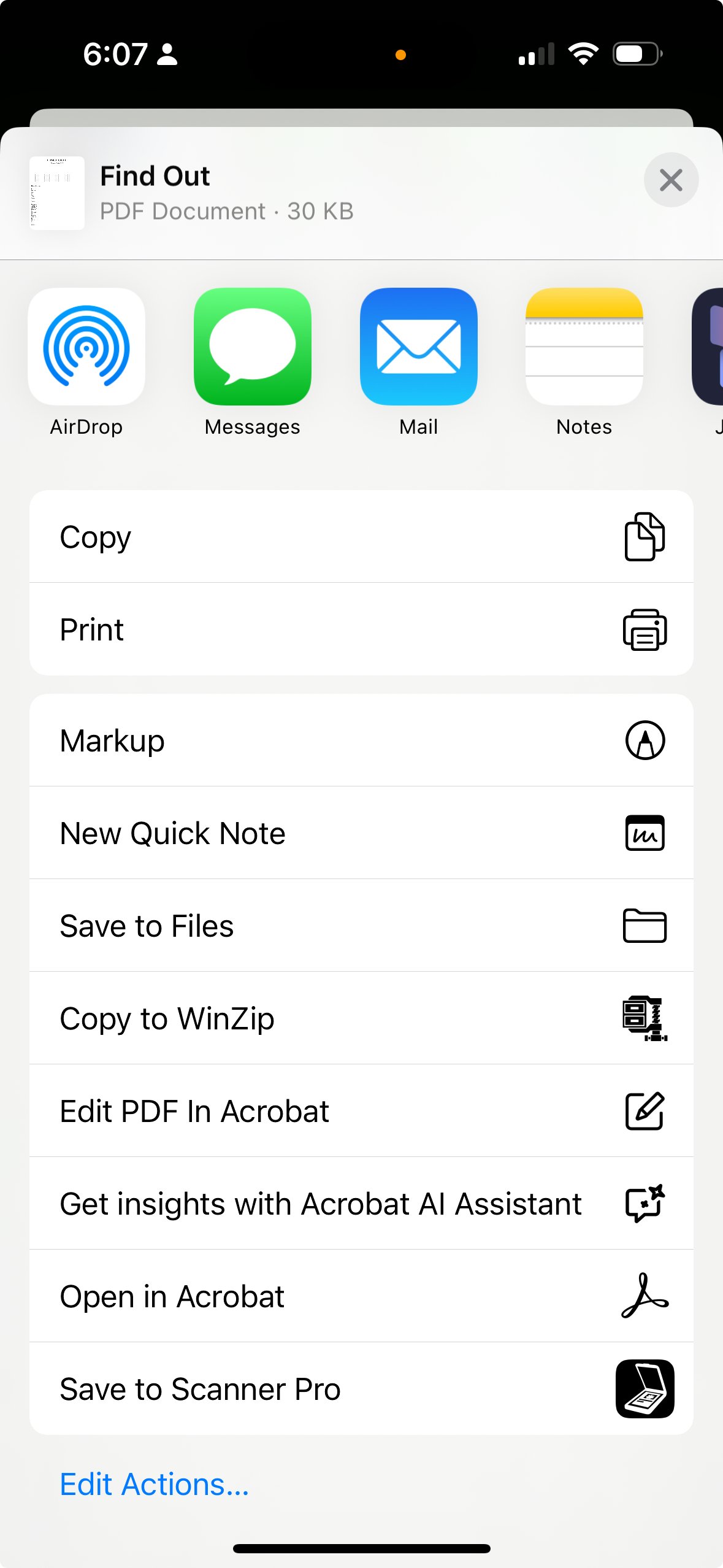Copy the PDF document

click(x=361, y=537)
